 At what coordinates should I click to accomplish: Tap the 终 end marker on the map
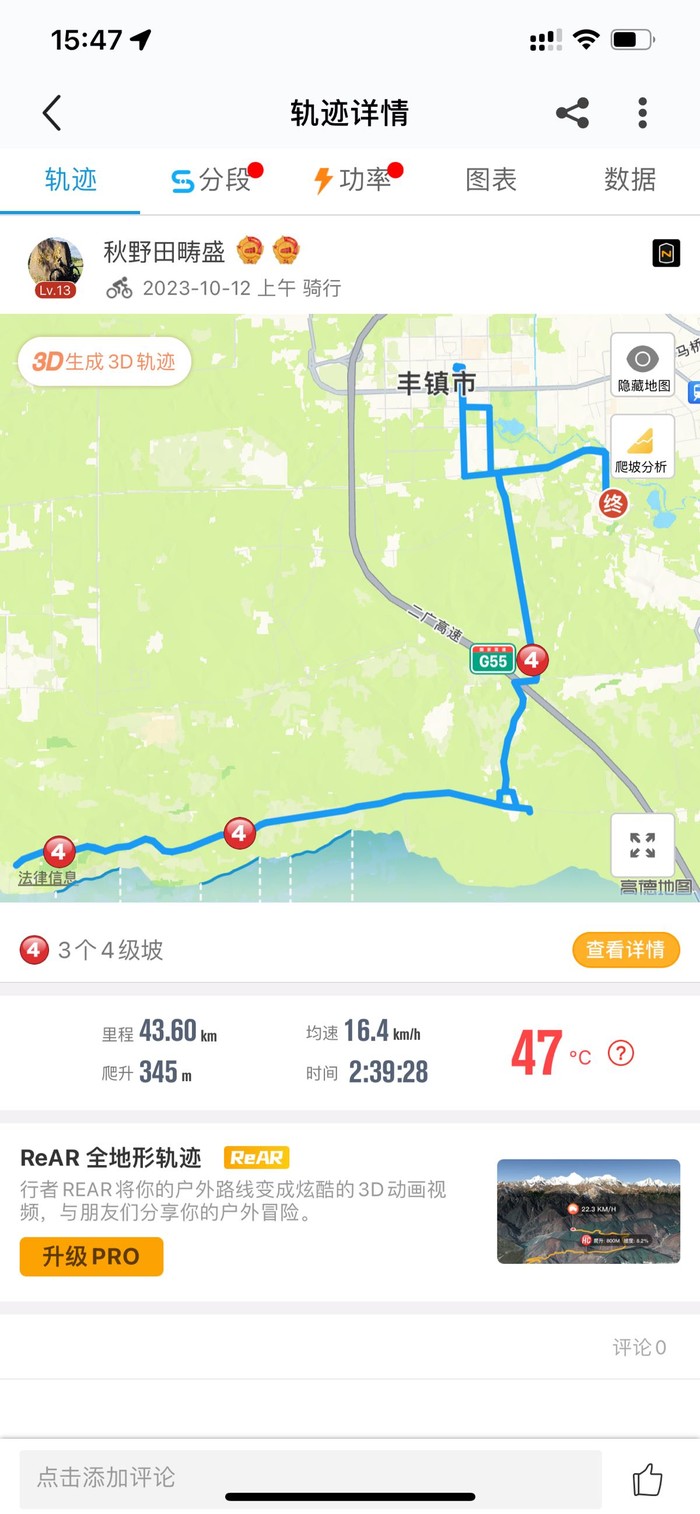(613, 503)
